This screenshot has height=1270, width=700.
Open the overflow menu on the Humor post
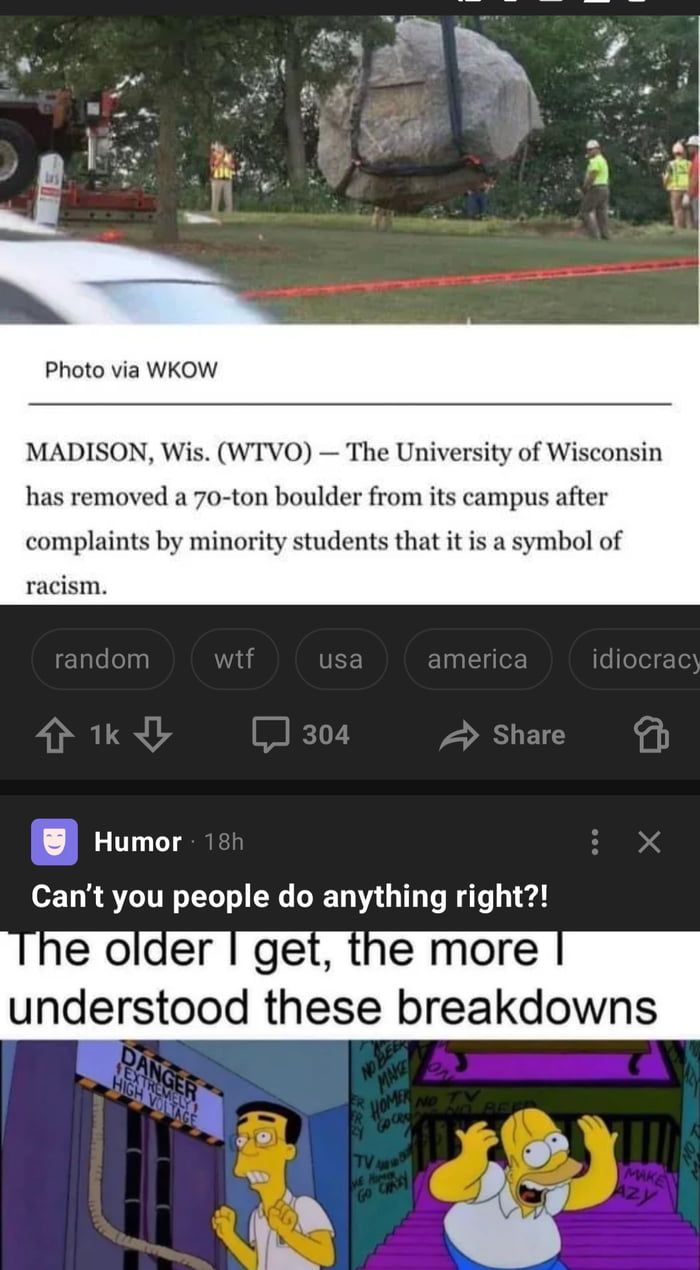[x=595, y=843]
